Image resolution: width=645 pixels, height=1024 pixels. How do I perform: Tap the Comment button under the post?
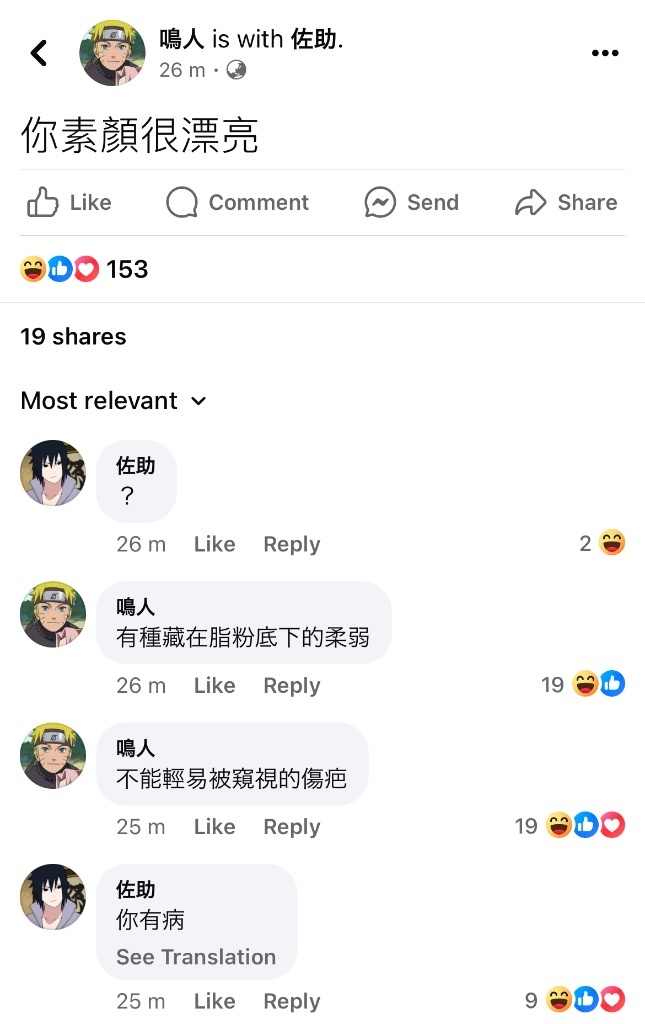[x=238, y=203]
